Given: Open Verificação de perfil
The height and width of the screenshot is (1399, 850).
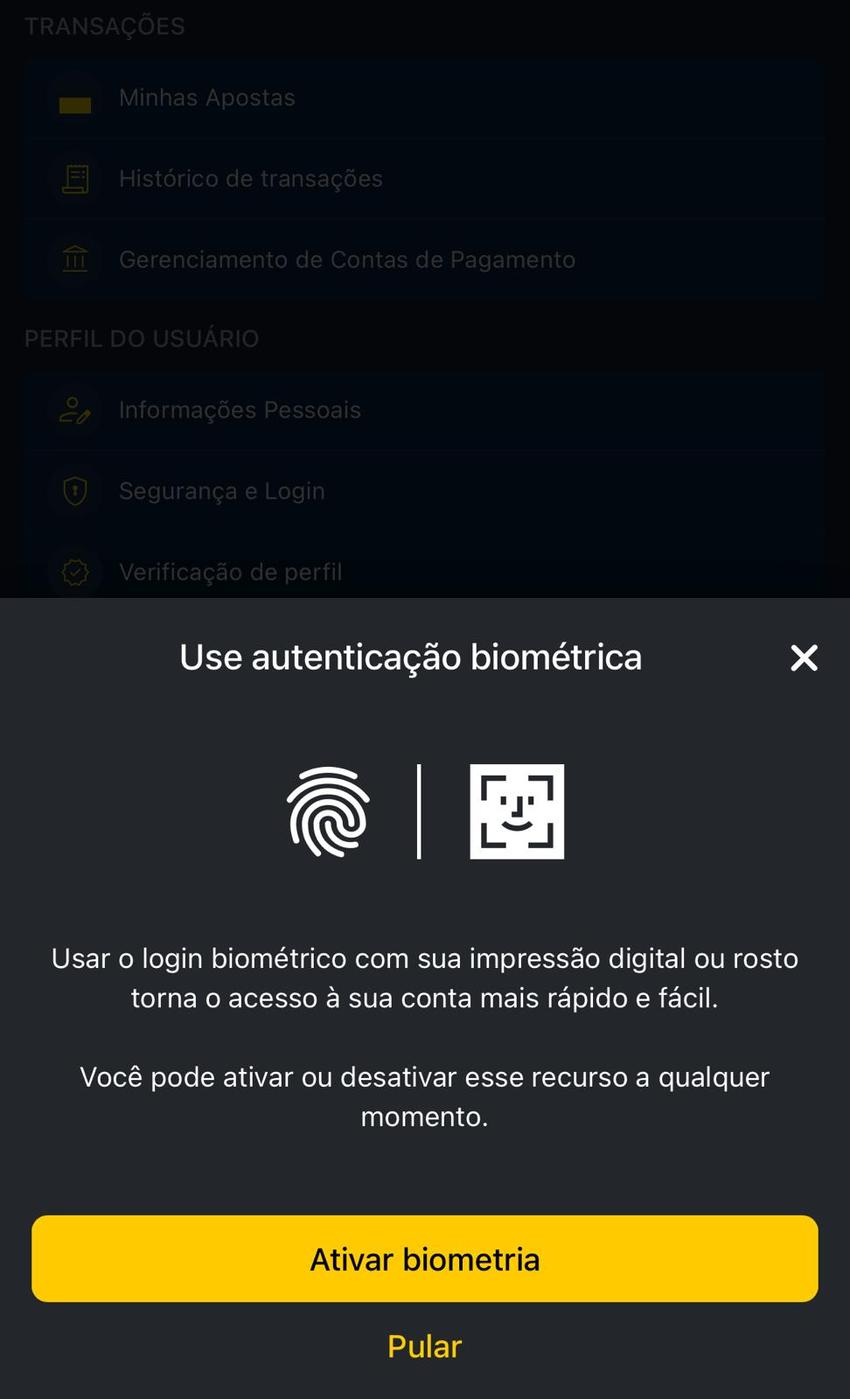Looking at the screenshot, I should coord(232,571).
